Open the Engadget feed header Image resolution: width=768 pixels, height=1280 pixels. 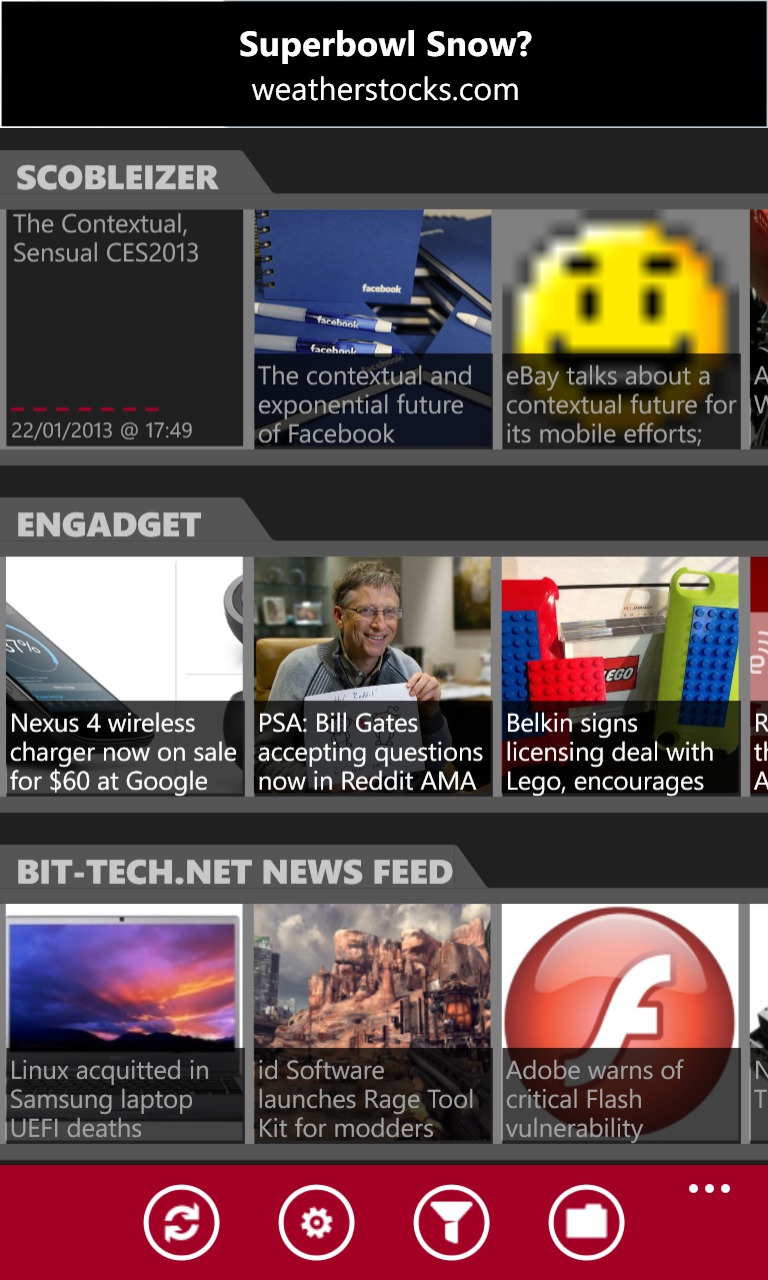coord(109,524)
